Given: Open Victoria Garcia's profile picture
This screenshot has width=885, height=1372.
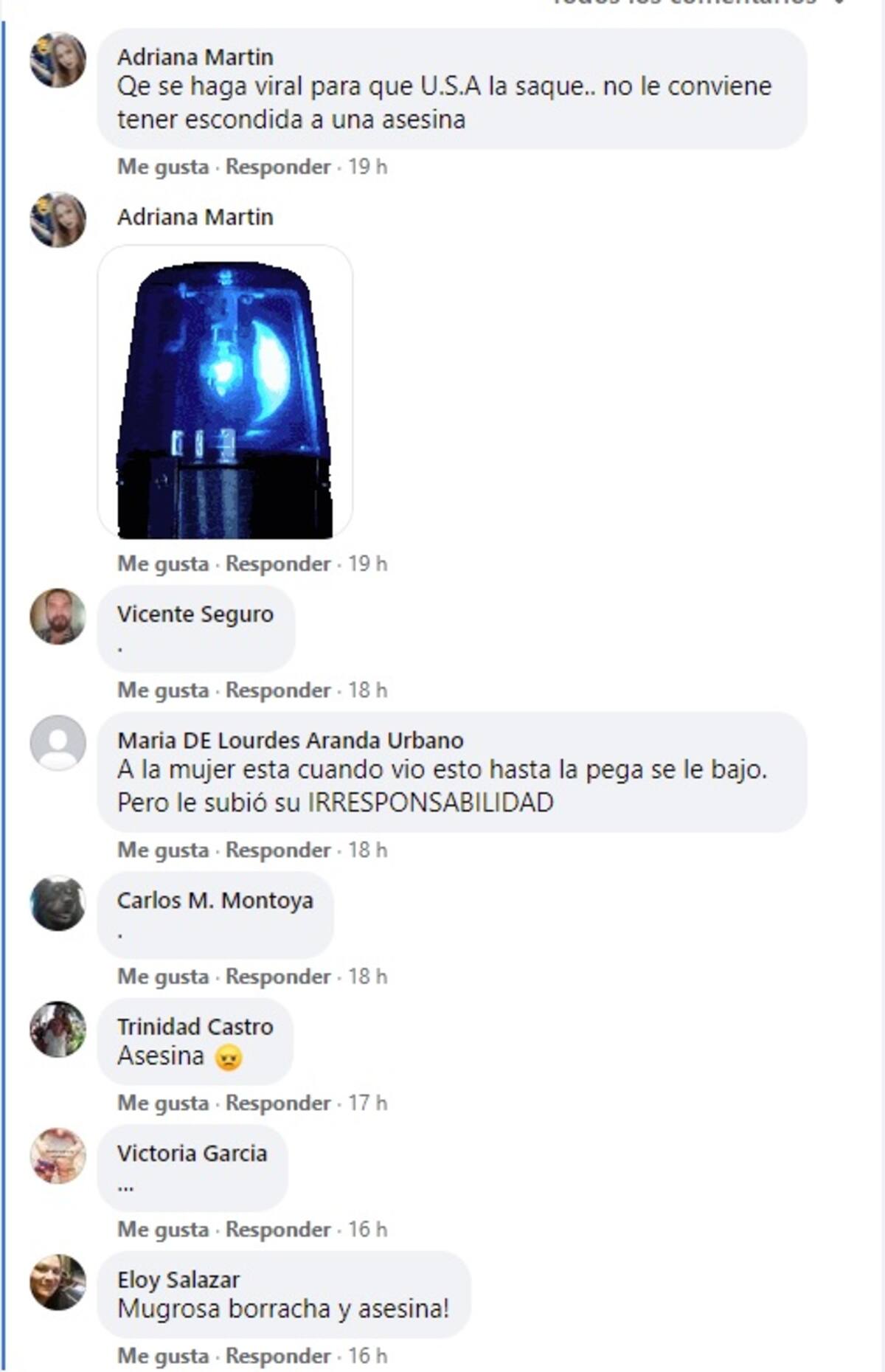Looking at the screenshot, I should (58, 1155).
